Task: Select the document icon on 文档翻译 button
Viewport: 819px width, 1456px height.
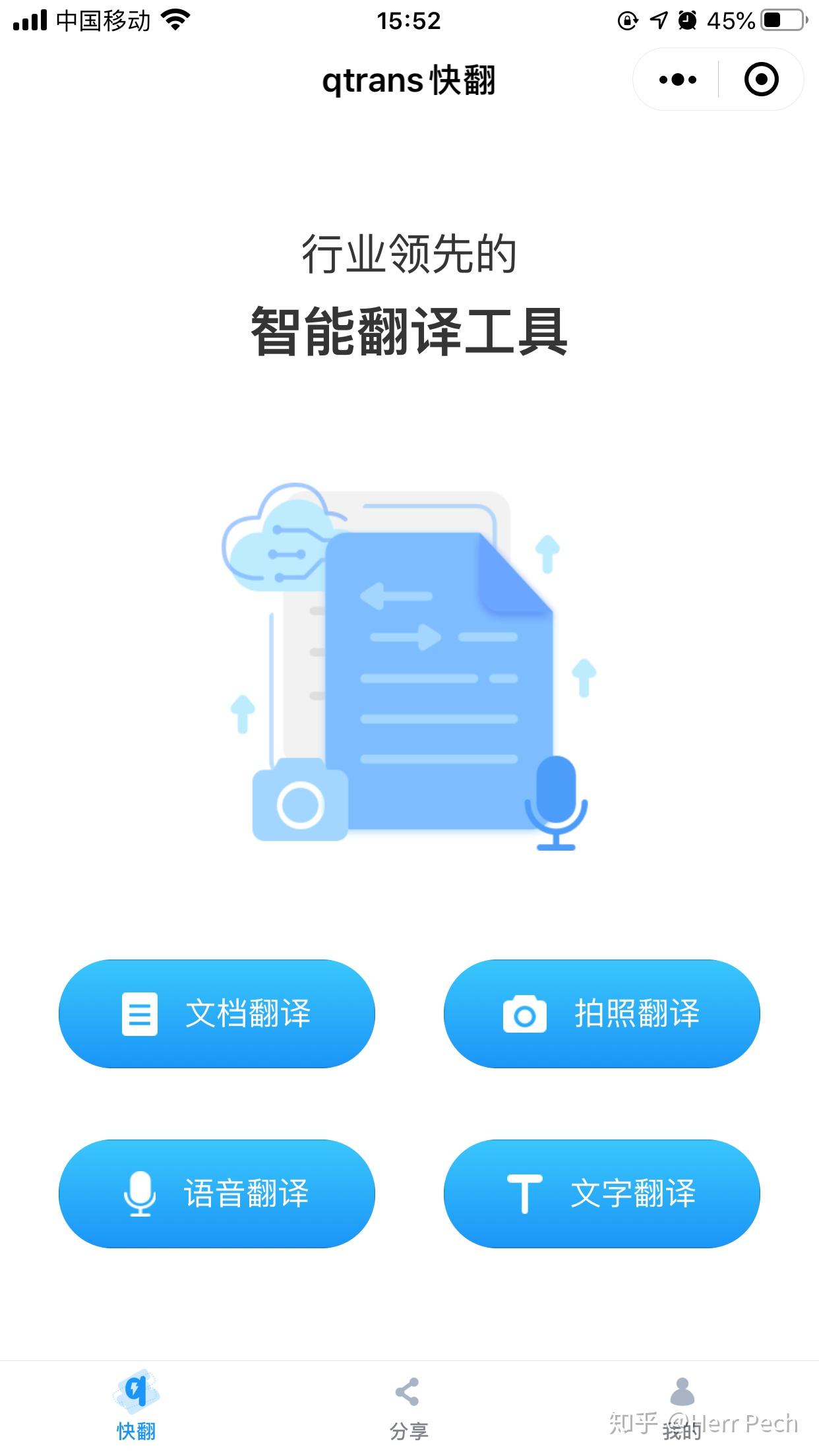Action: click(140, 1014)
